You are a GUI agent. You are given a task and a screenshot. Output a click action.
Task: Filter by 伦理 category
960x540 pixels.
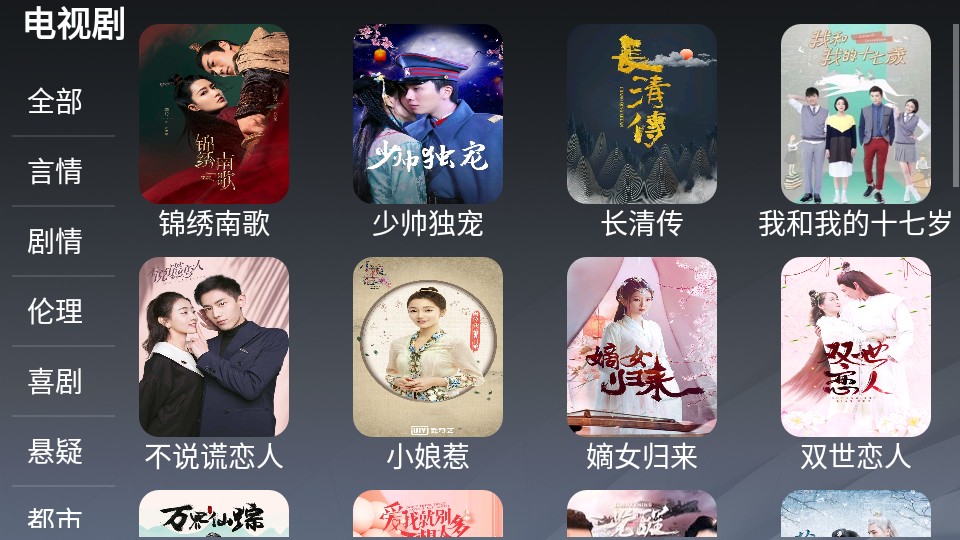pos(55,311)
